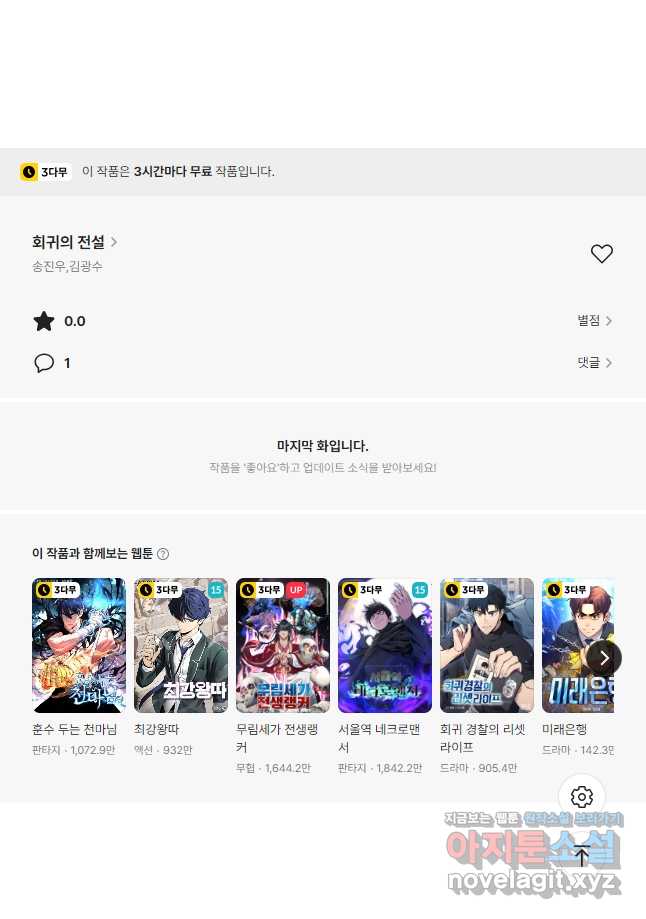Open the 댓글 comments section
Image resolution: width=646 pixels, height=919 pixels.
click(x=594, y=363)
